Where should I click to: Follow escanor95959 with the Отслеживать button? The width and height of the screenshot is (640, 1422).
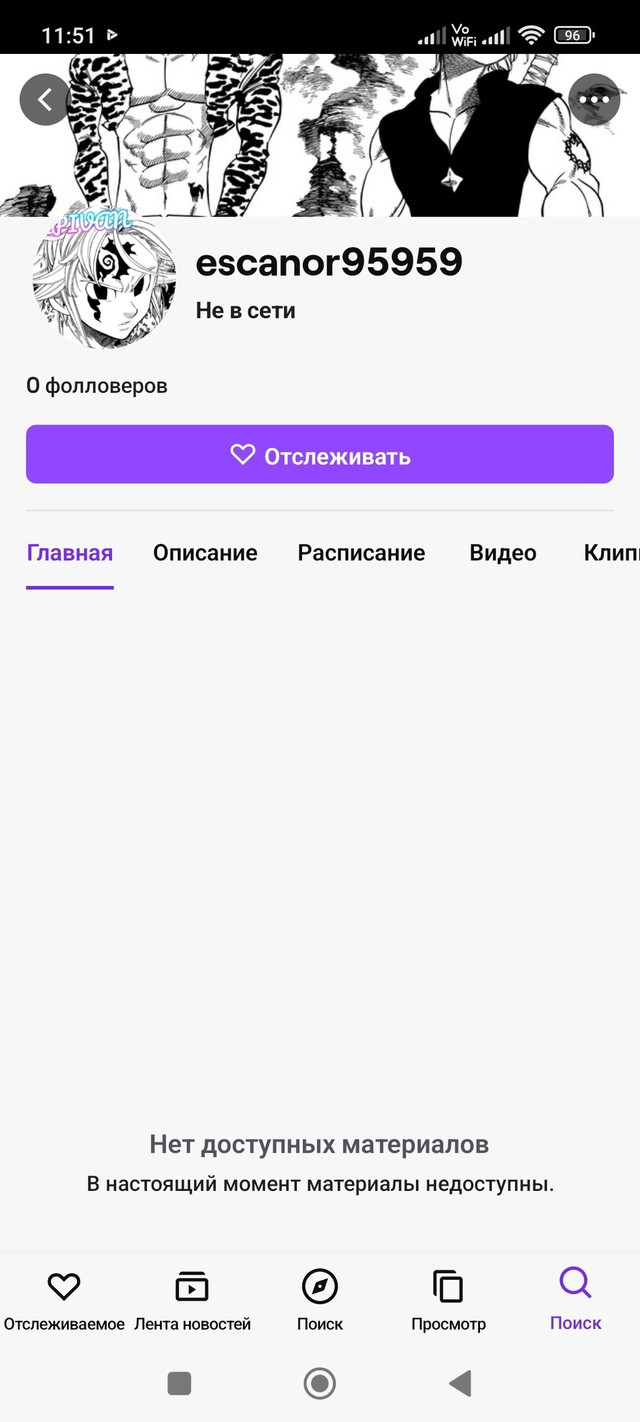click(x=320, y=454)
